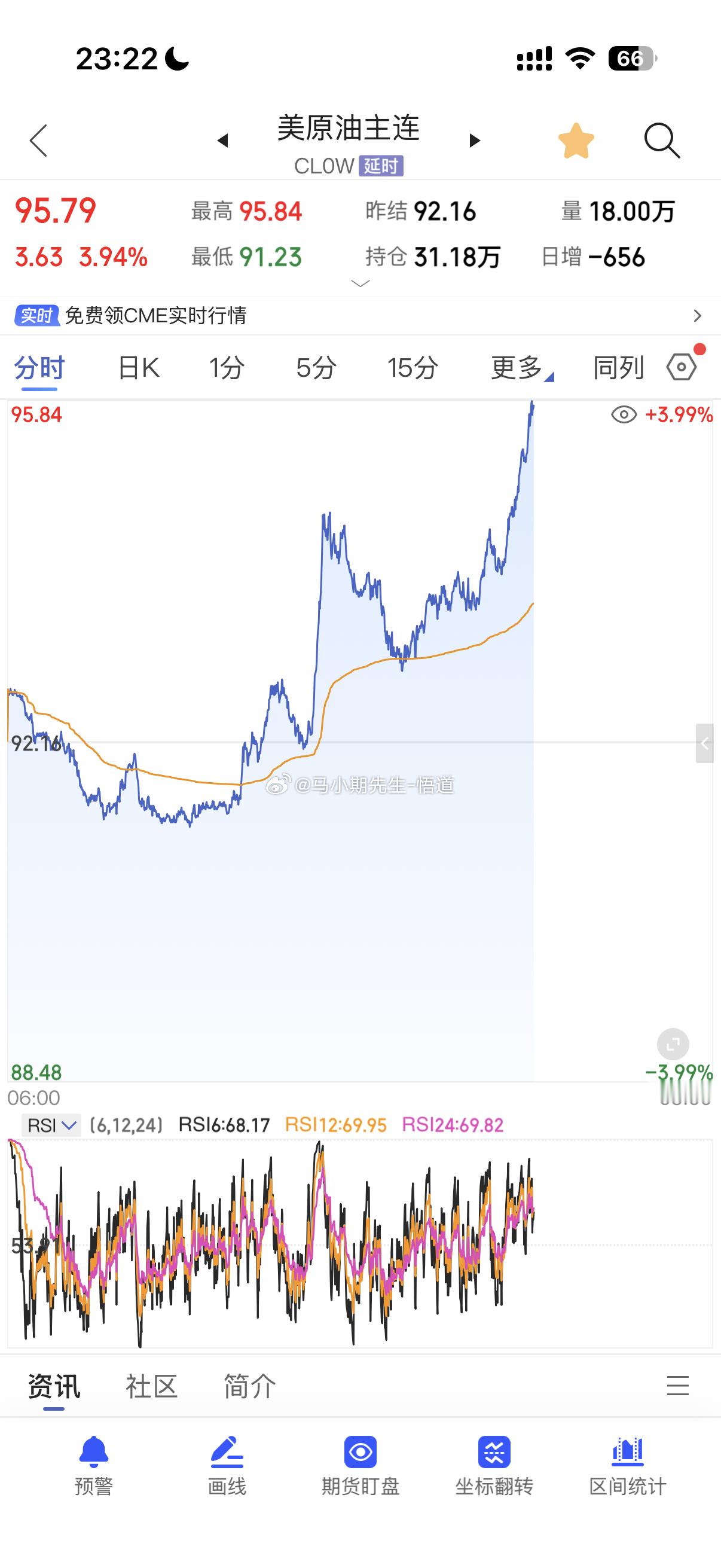Select the 15分 chart tab
Viewport: 721px width, 1568px height.
click(413, 368)
